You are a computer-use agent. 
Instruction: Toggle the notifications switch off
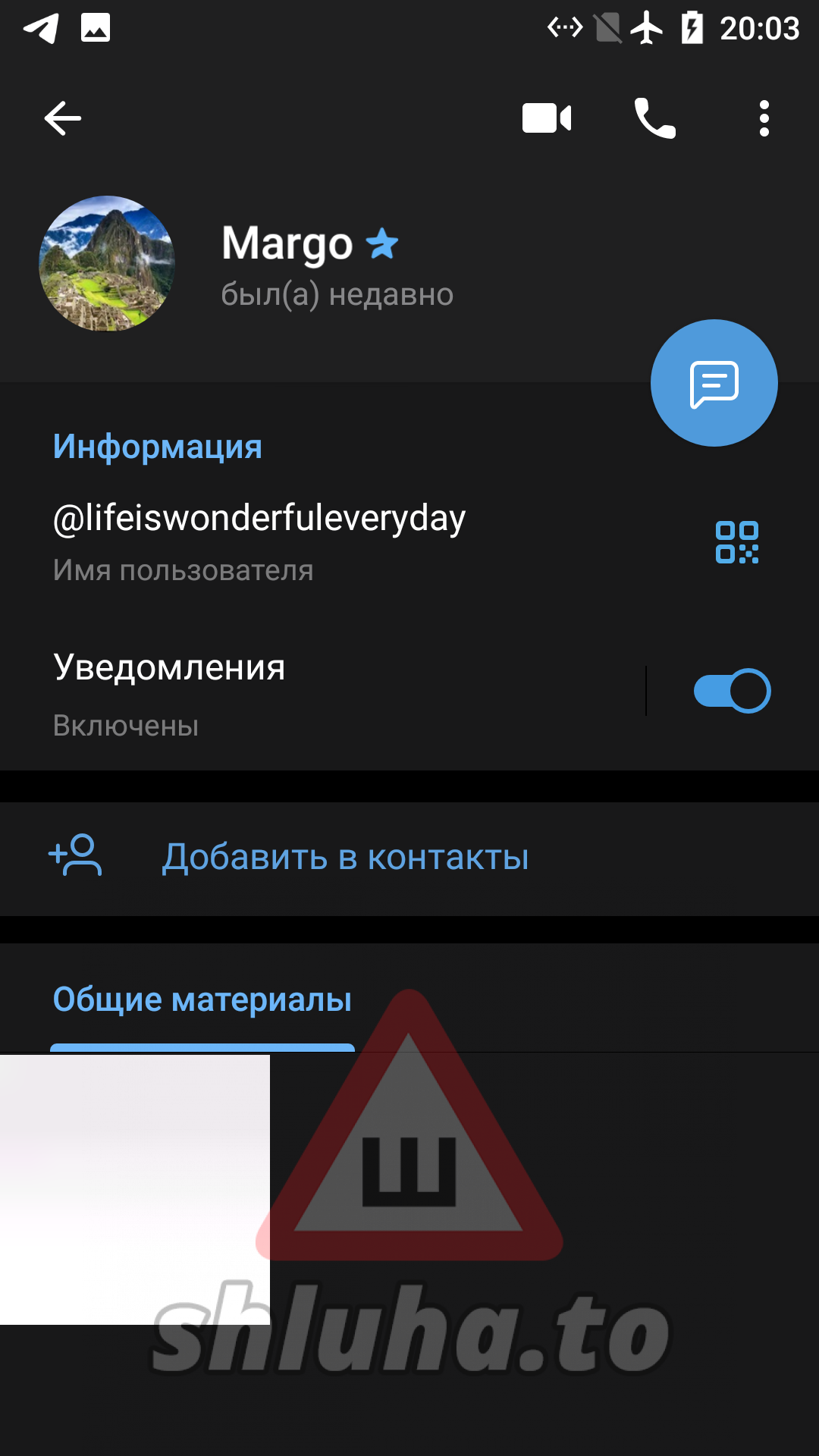pyautogui.click(x=732, y=691)
